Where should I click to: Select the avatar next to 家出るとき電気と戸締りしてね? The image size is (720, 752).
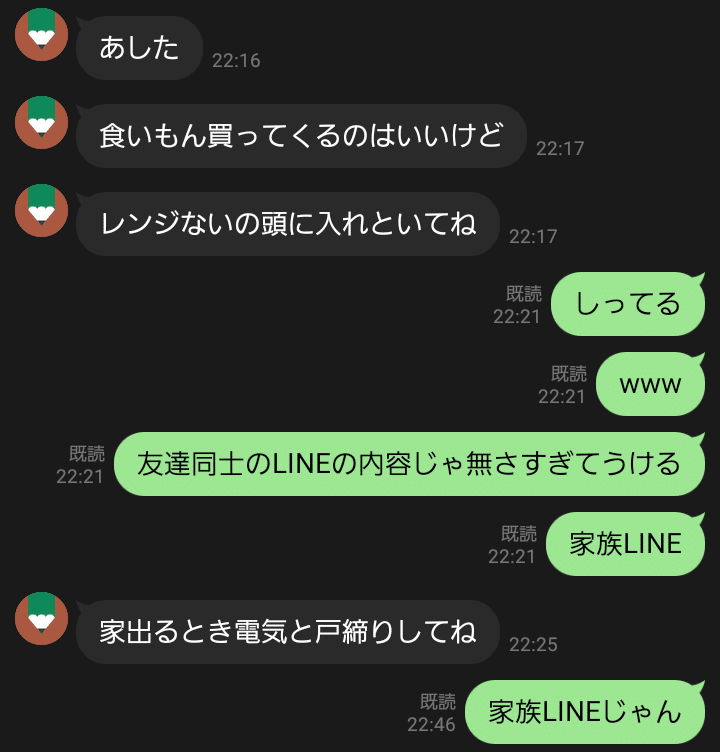click(41, 619)
